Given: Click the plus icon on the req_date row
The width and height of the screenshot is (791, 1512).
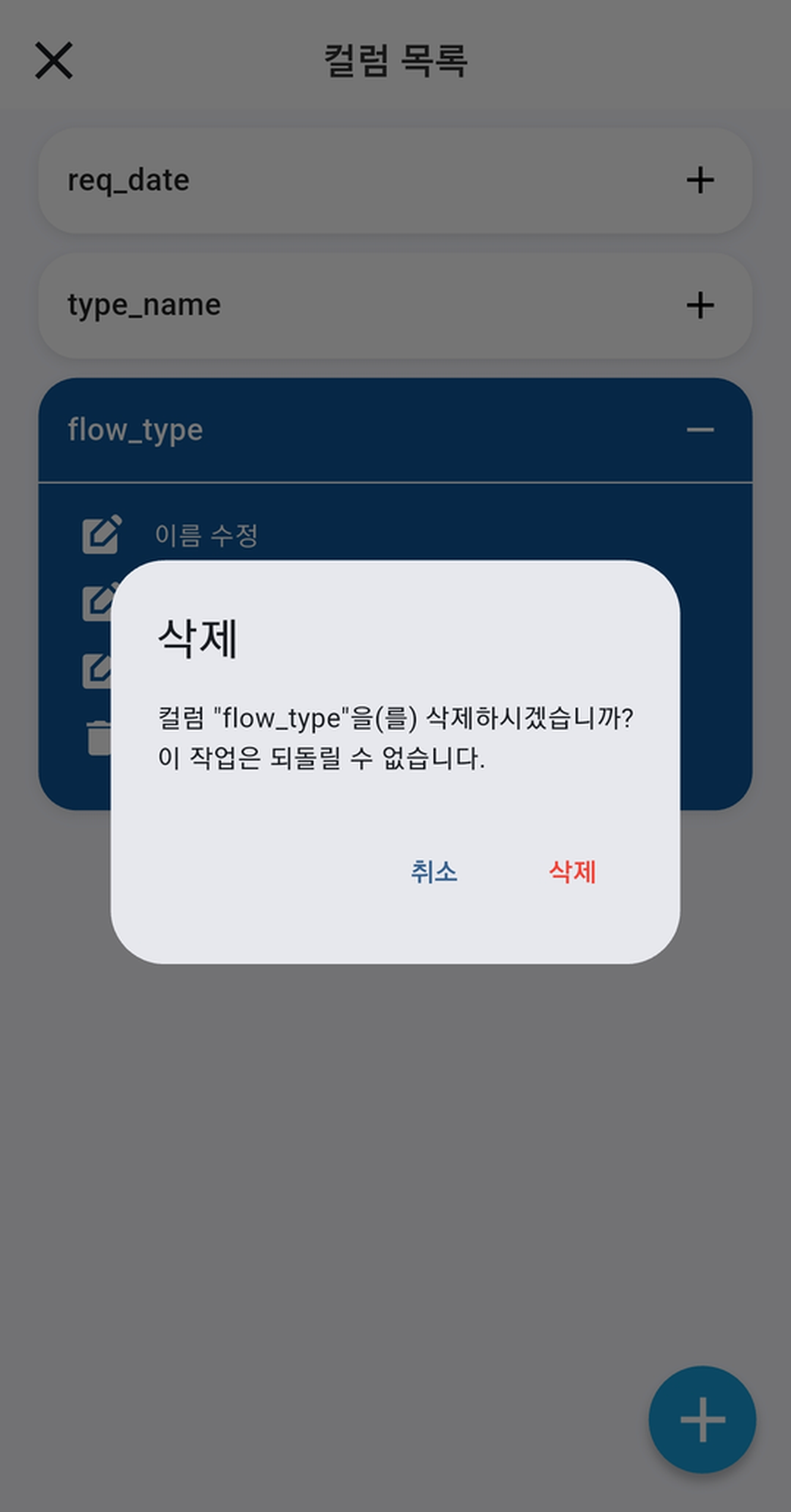Looking at the screenshot, I should point(701,179).
